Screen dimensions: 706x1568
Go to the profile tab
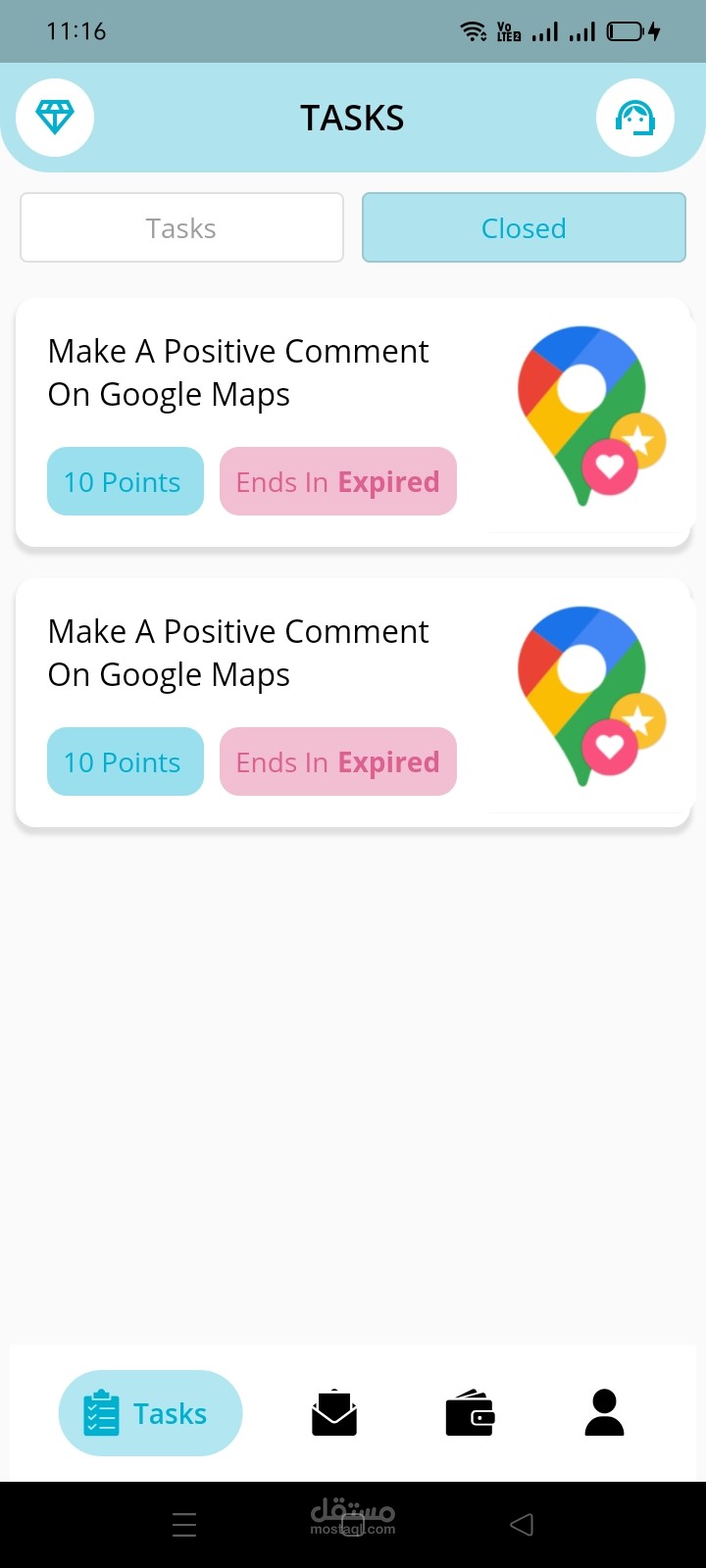604,1413
